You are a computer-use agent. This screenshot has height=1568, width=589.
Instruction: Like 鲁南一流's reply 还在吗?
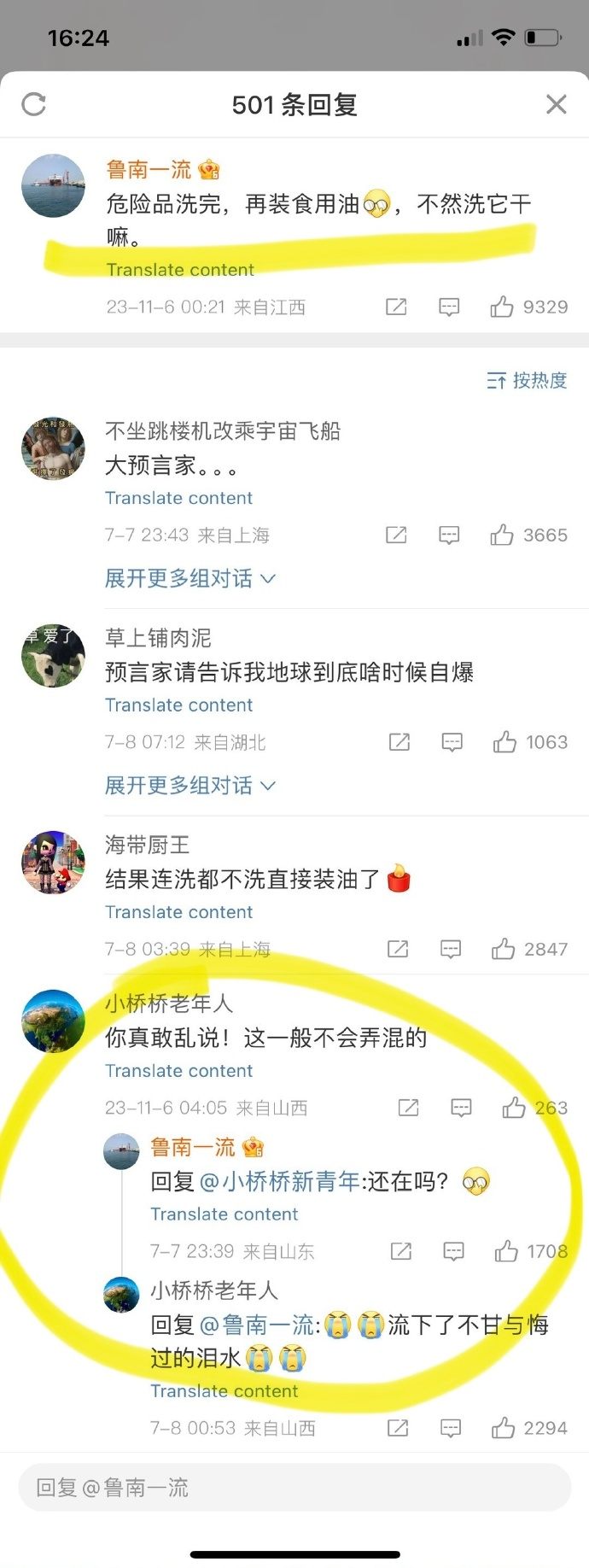(506, 1251)
